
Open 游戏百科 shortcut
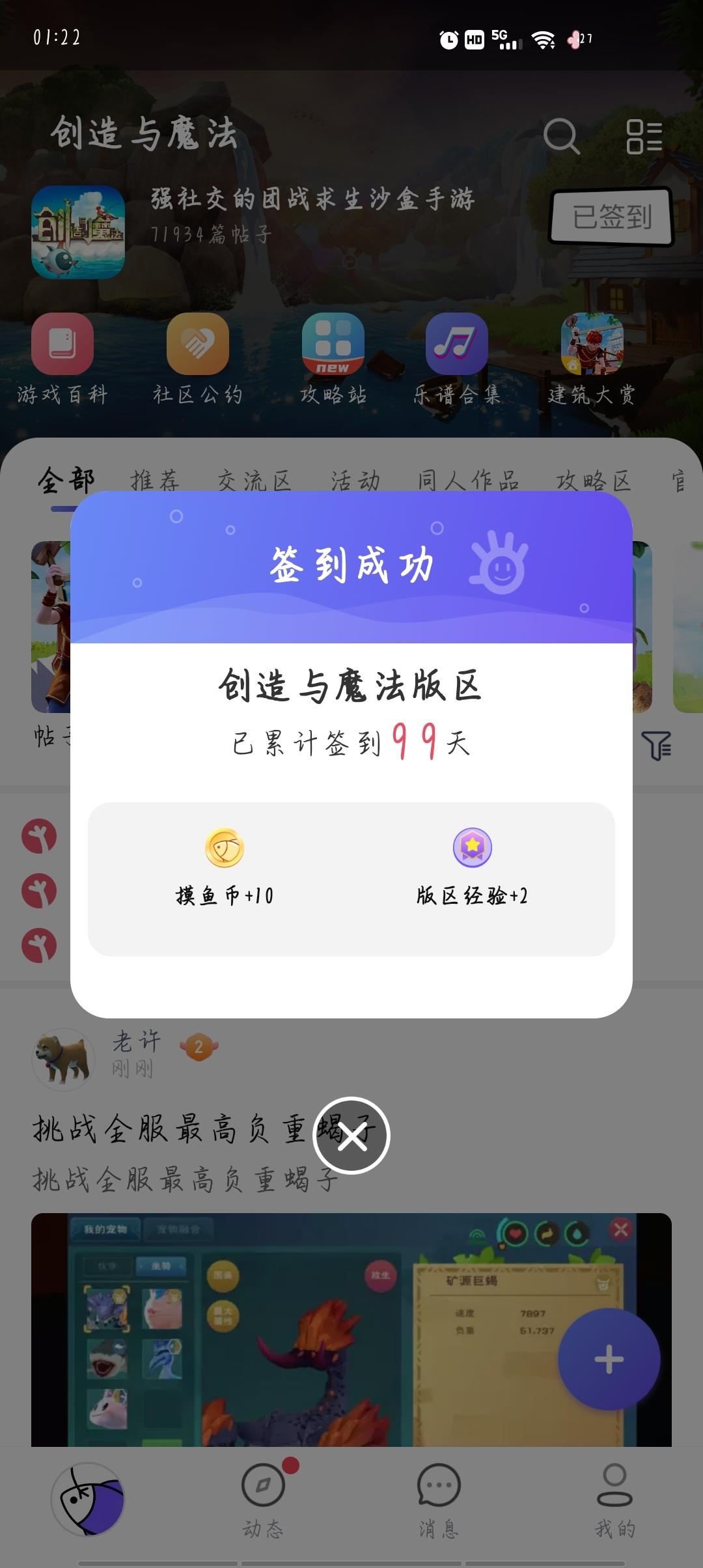point(62,359)
